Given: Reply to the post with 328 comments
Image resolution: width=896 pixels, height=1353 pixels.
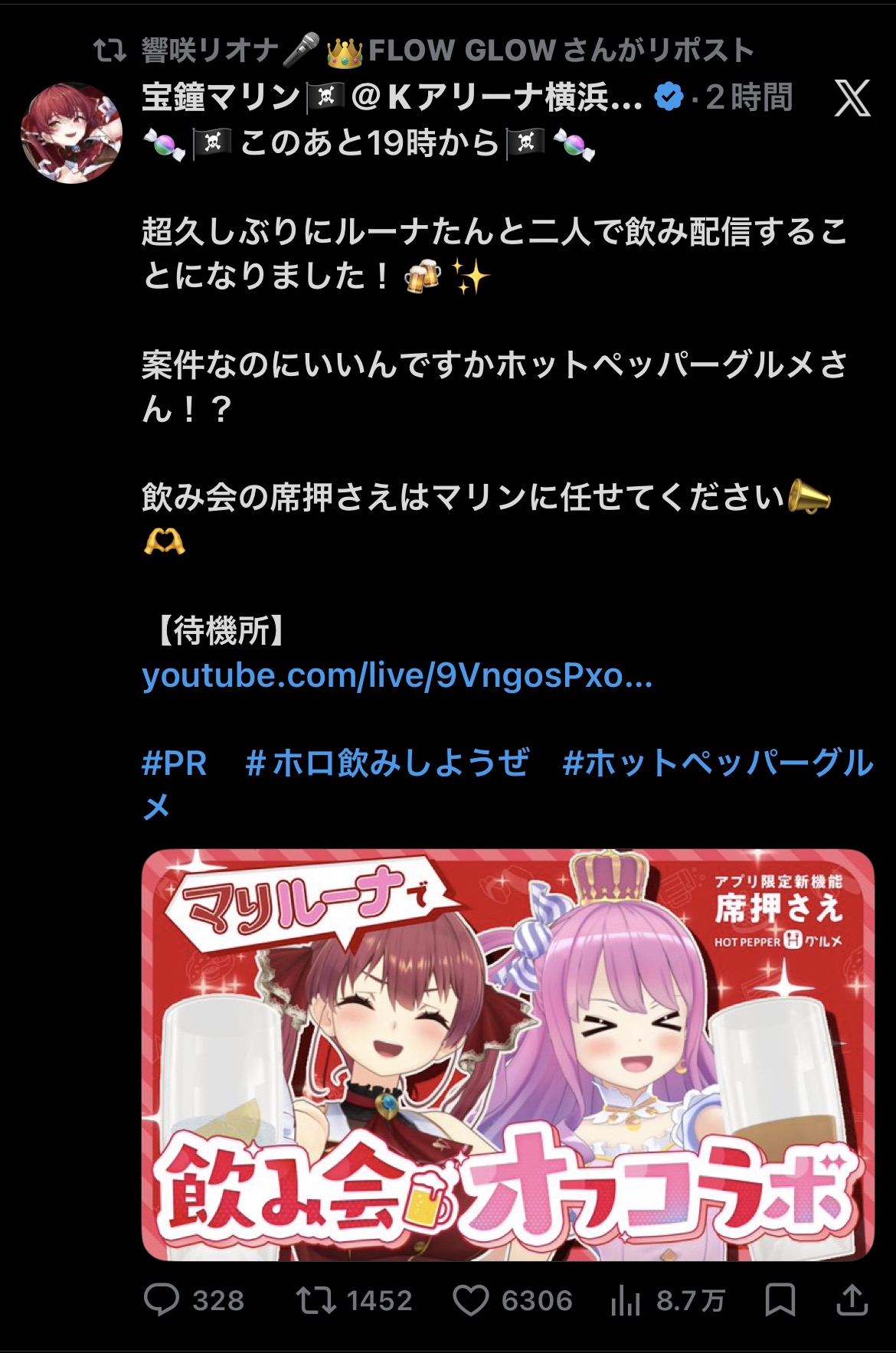Looking at the screenshot, I should point(162,1300).
